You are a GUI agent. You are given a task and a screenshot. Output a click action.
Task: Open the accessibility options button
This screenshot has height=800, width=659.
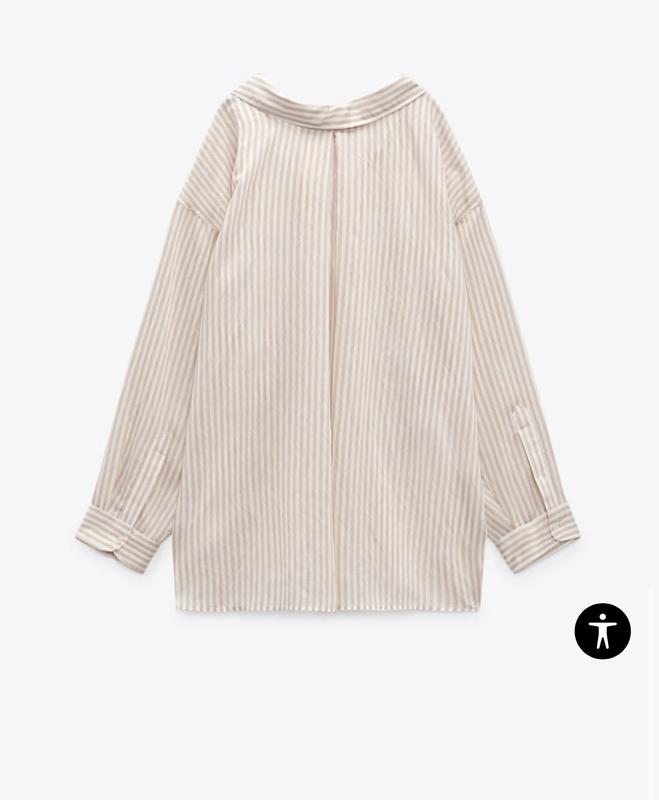602,631
